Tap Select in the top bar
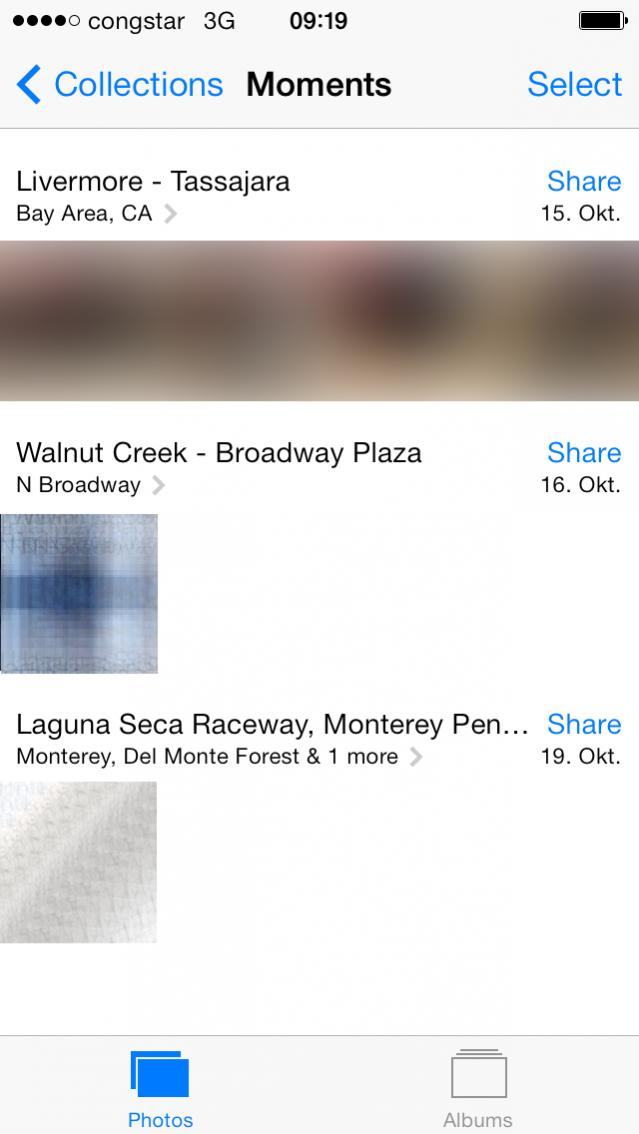 point(574,85)
